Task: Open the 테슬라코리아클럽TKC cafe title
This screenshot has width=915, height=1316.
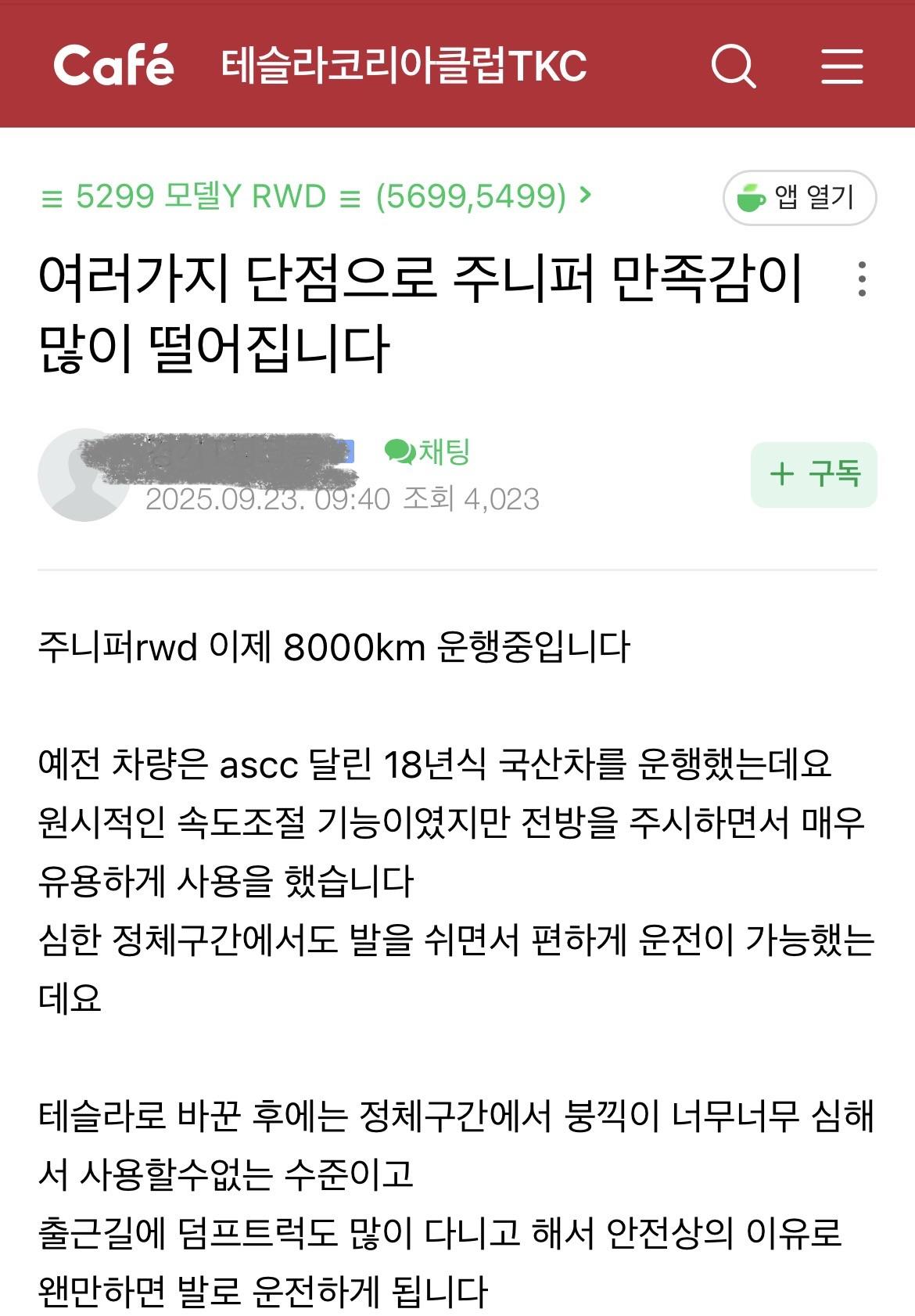Action: tap(404, 66)
